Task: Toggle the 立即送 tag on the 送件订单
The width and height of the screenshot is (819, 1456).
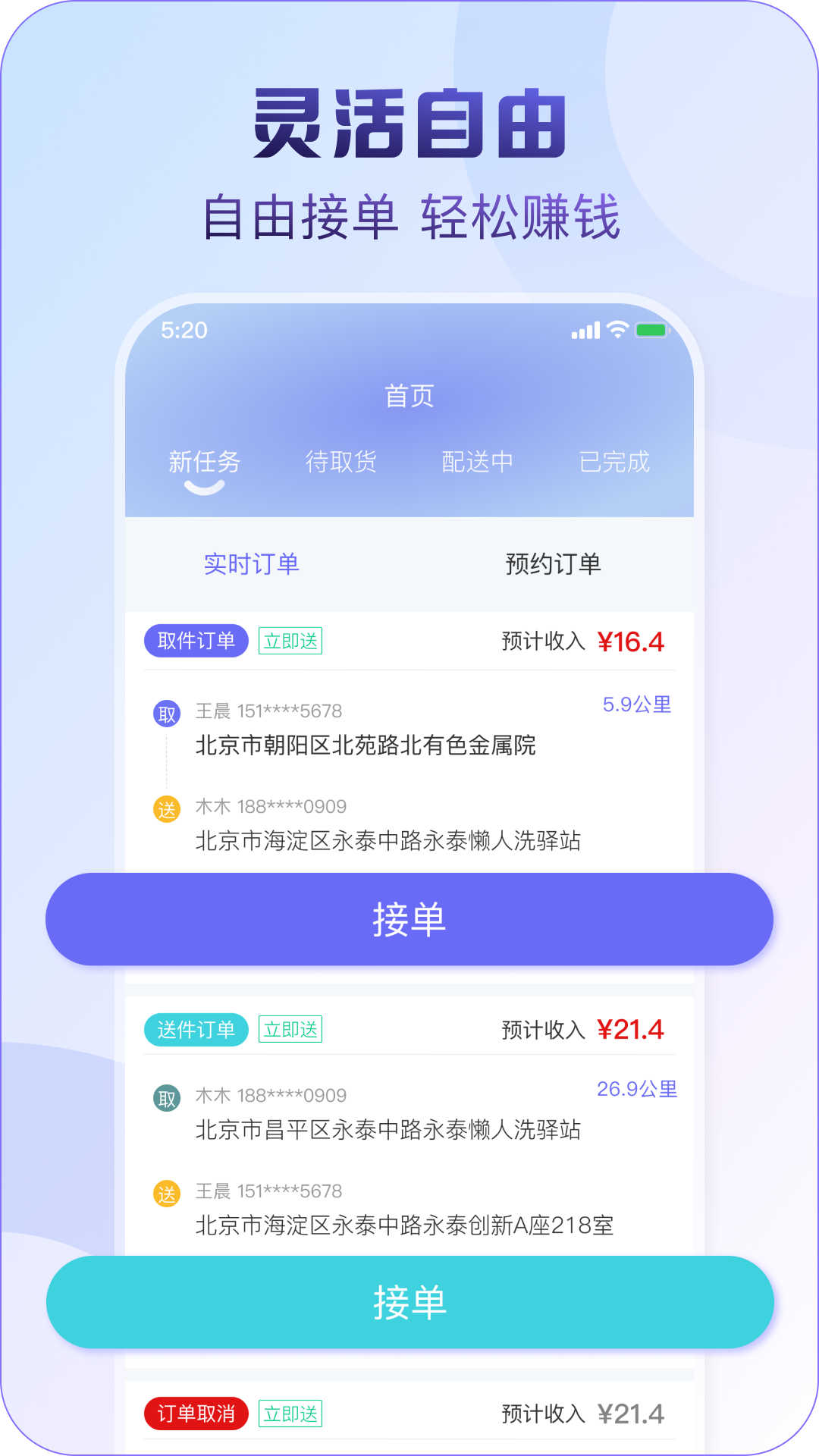Action: 290,1030
